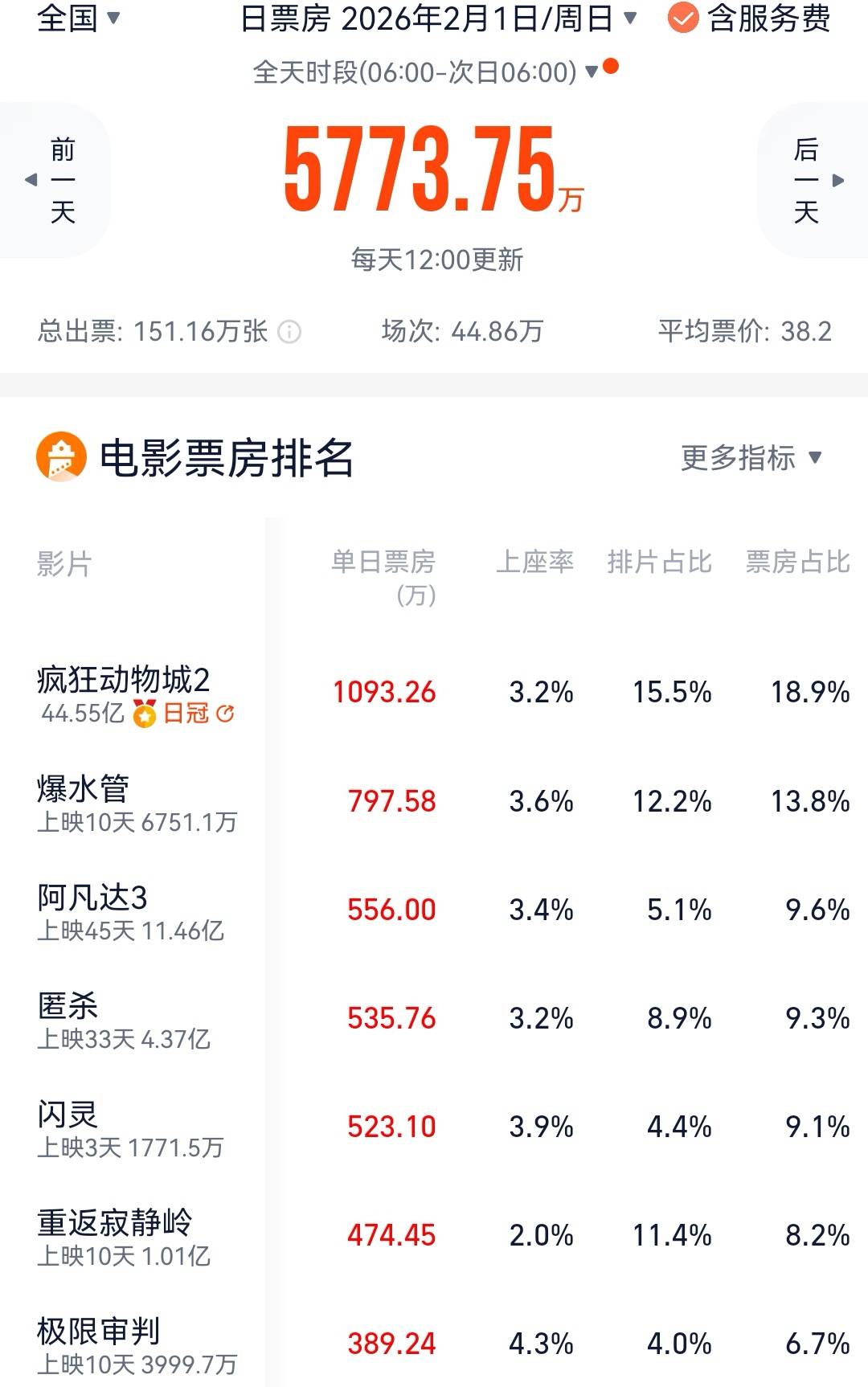Open the 更多指标 dropdown
The image size is (868, 1387).
pos(751,458)
